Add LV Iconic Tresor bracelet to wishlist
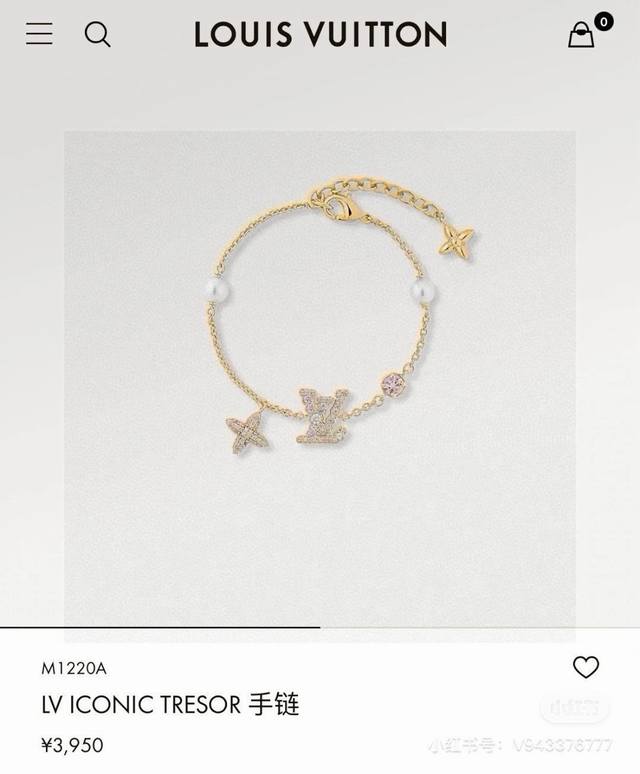The image size is (640, 774). 586,667
